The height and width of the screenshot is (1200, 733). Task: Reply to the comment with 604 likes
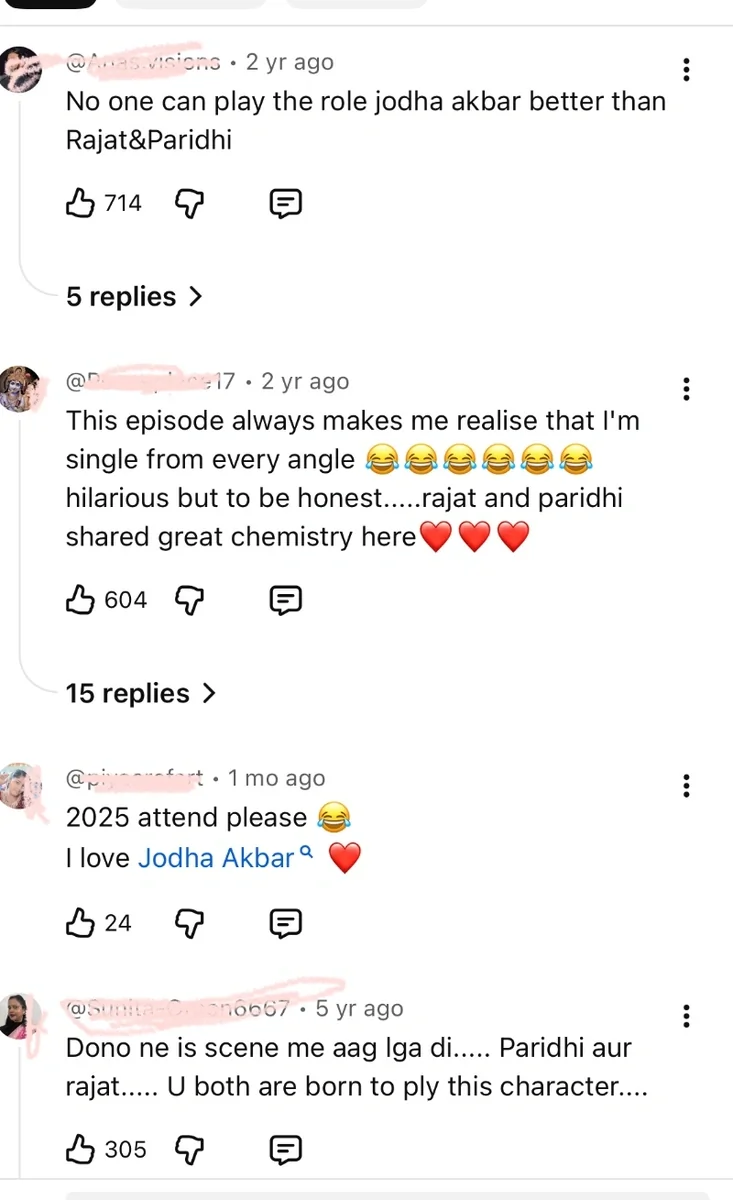(286, 600)
